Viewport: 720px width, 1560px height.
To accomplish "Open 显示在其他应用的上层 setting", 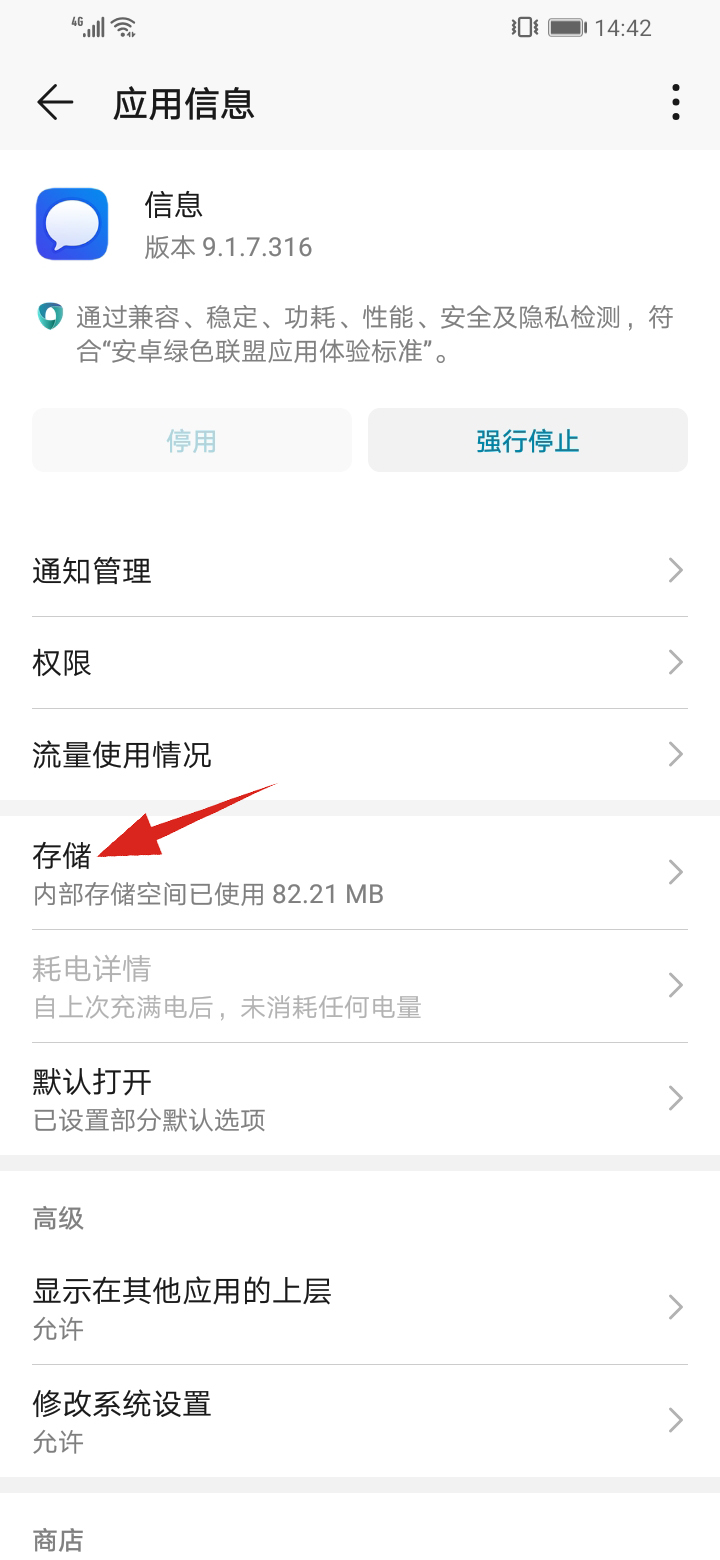I will [360, 1307].
